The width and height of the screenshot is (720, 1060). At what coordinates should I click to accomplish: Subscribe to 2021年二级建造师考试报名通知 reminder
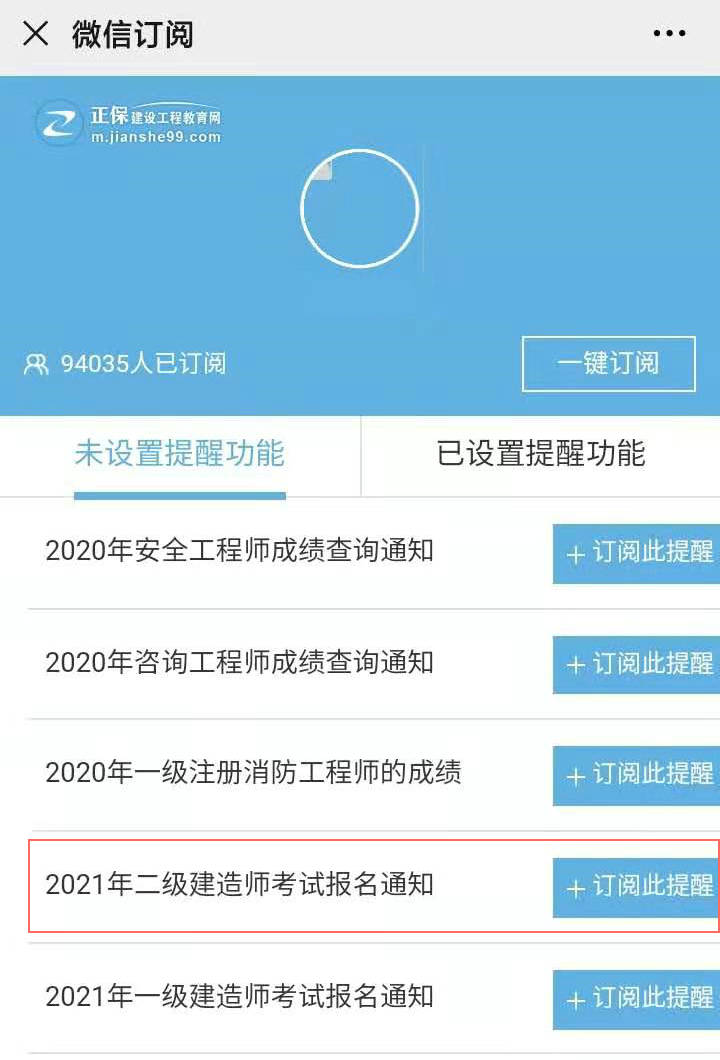pos(638,886)
